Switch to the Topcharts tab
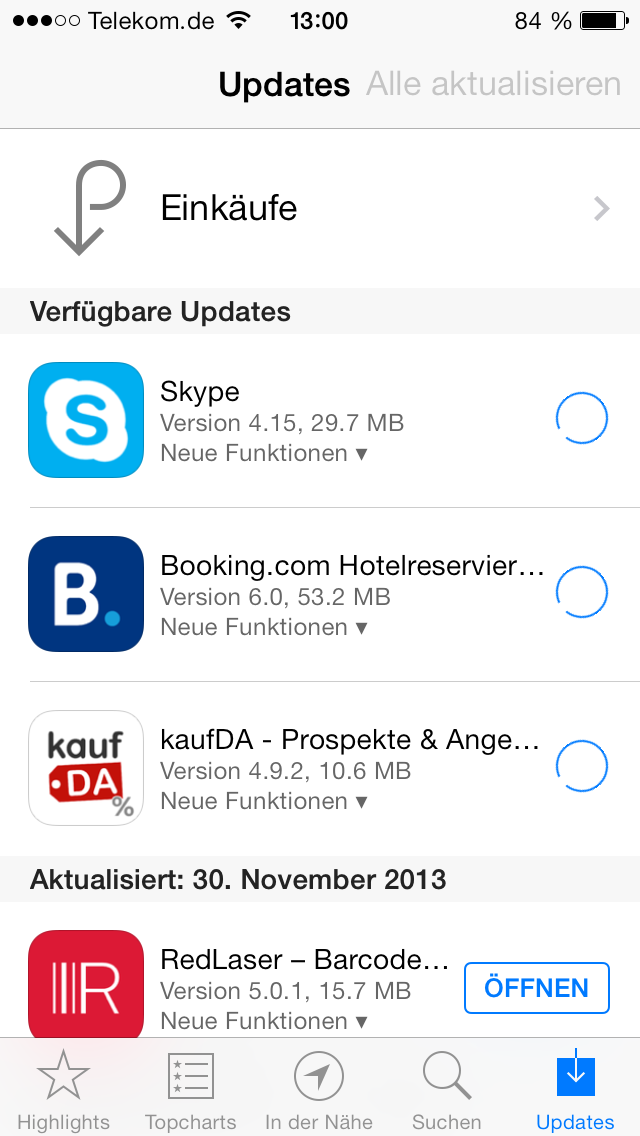The image size is (640, 1136). pos(190,1090)
